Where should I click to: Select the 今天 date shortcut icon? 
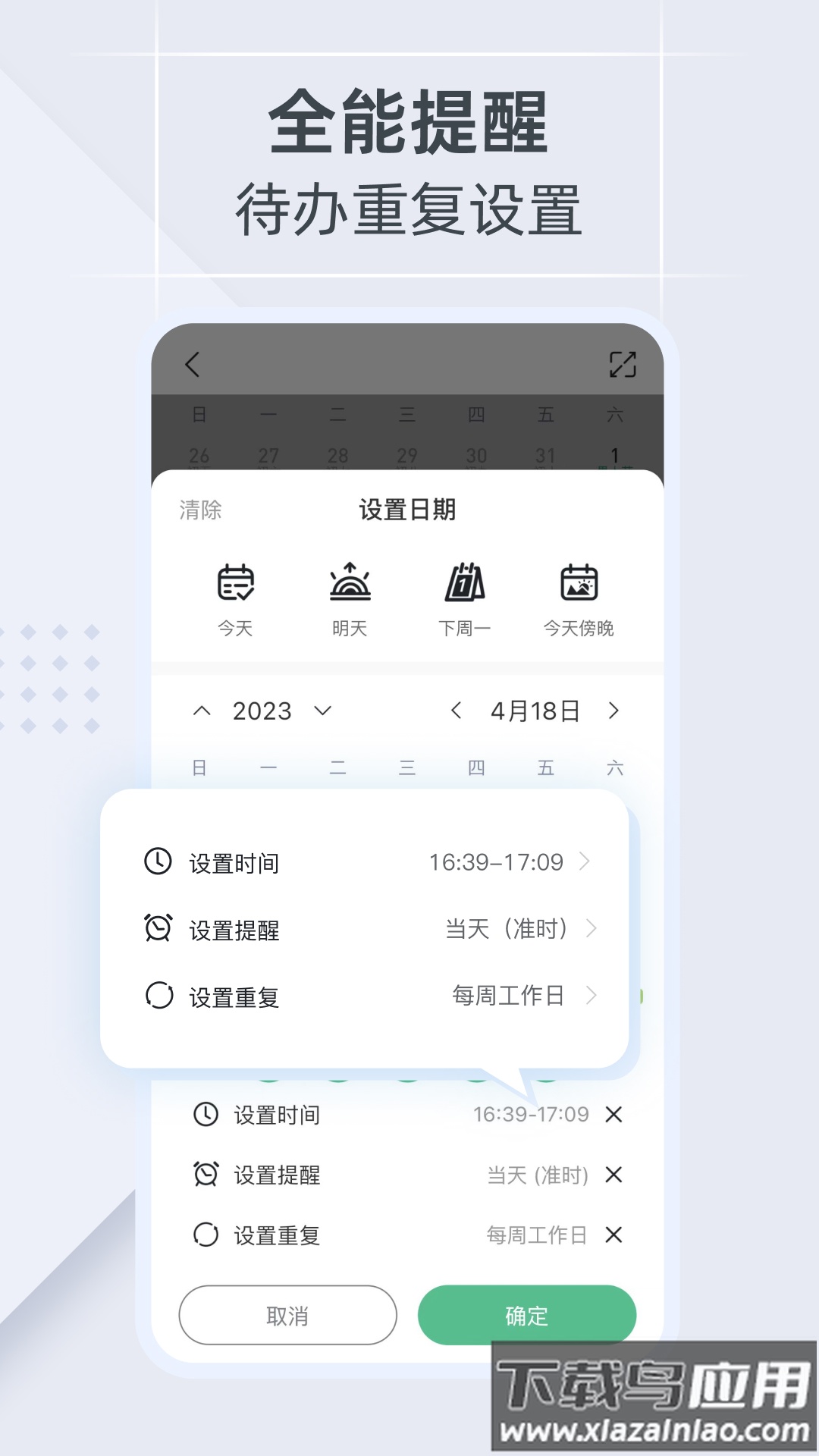pos(235,584)
